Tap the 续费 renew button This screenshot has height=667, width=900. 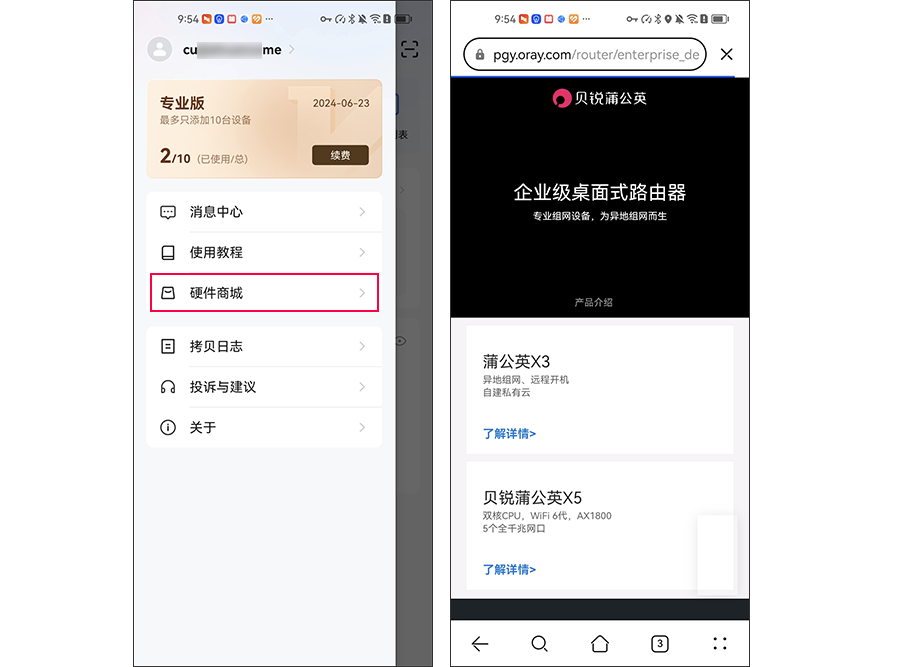click(340, 155)
